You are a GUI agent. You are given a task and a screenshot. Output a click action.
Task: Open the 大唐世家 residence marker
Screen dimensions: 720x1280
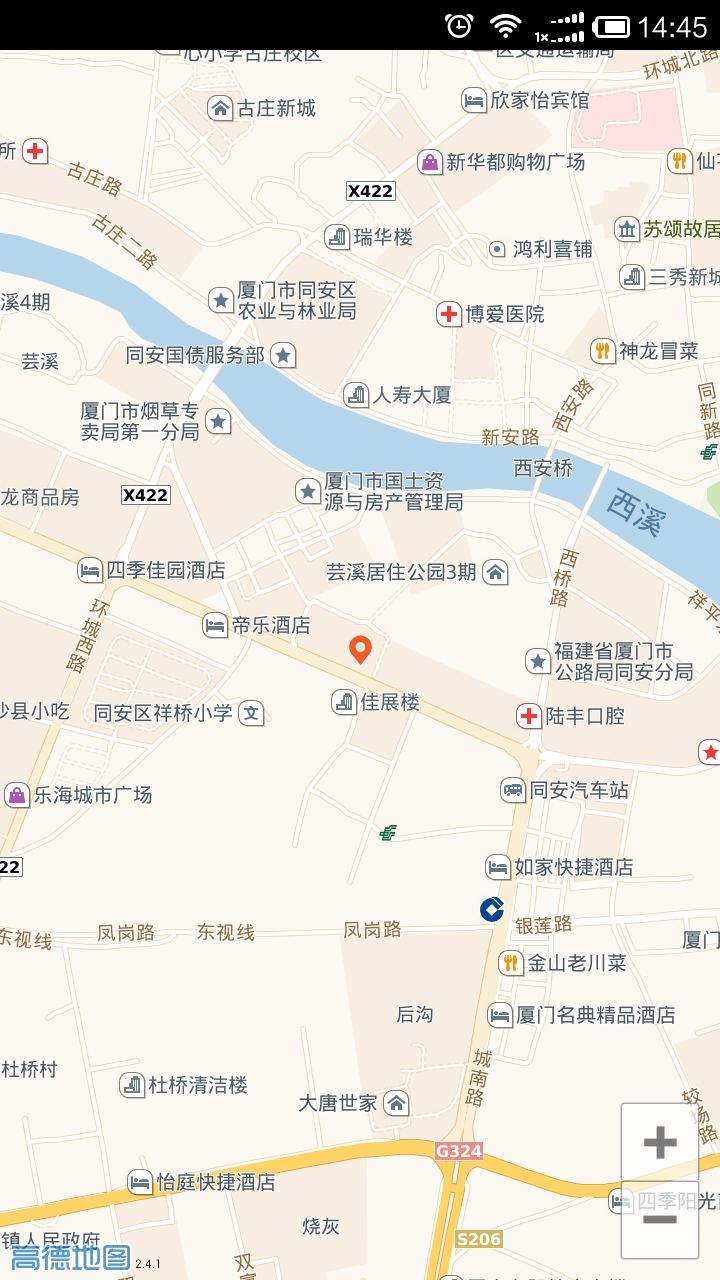(397, 1103)
